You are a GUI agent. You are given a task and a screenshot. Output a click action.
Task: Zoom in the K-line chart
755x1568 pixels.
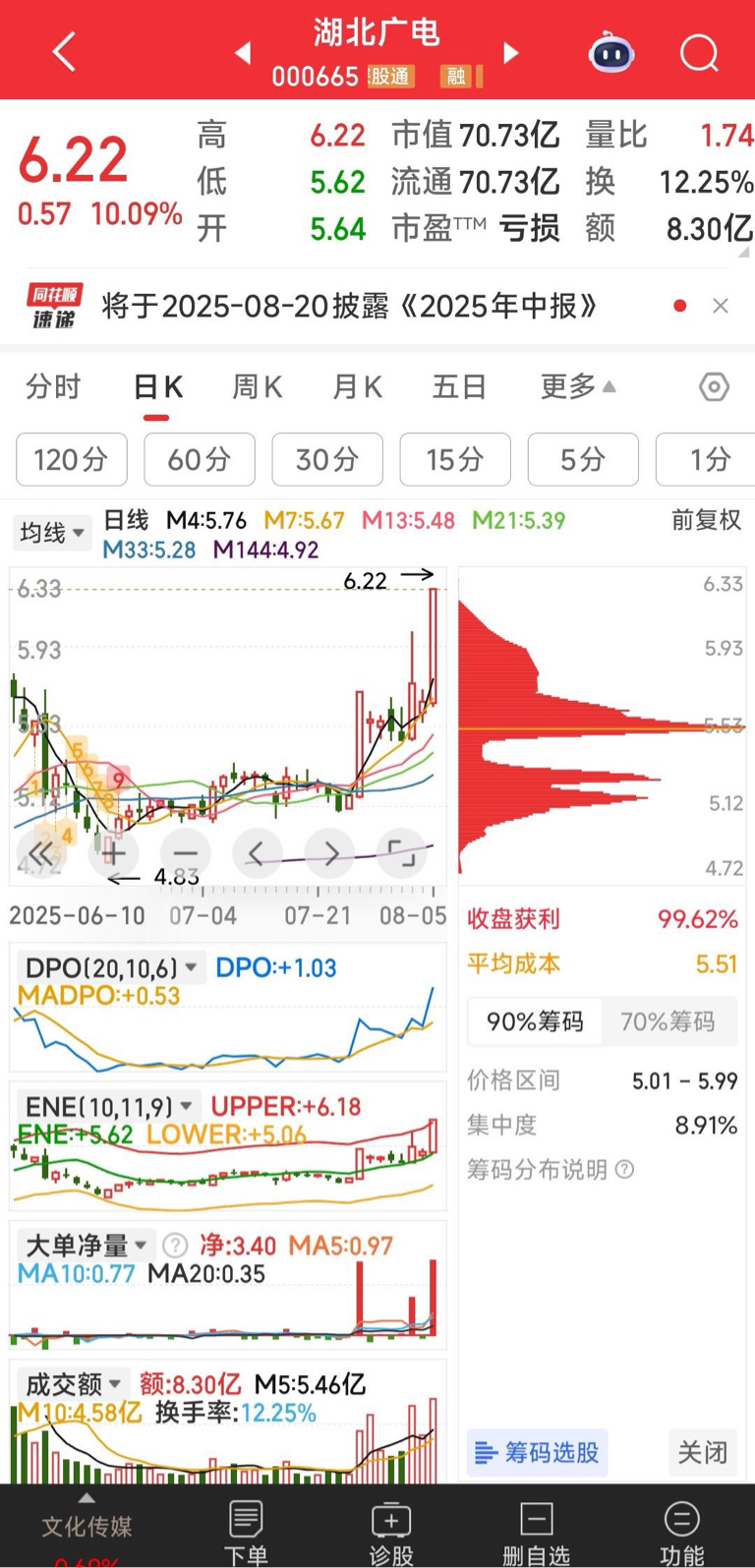coord(112,852)
